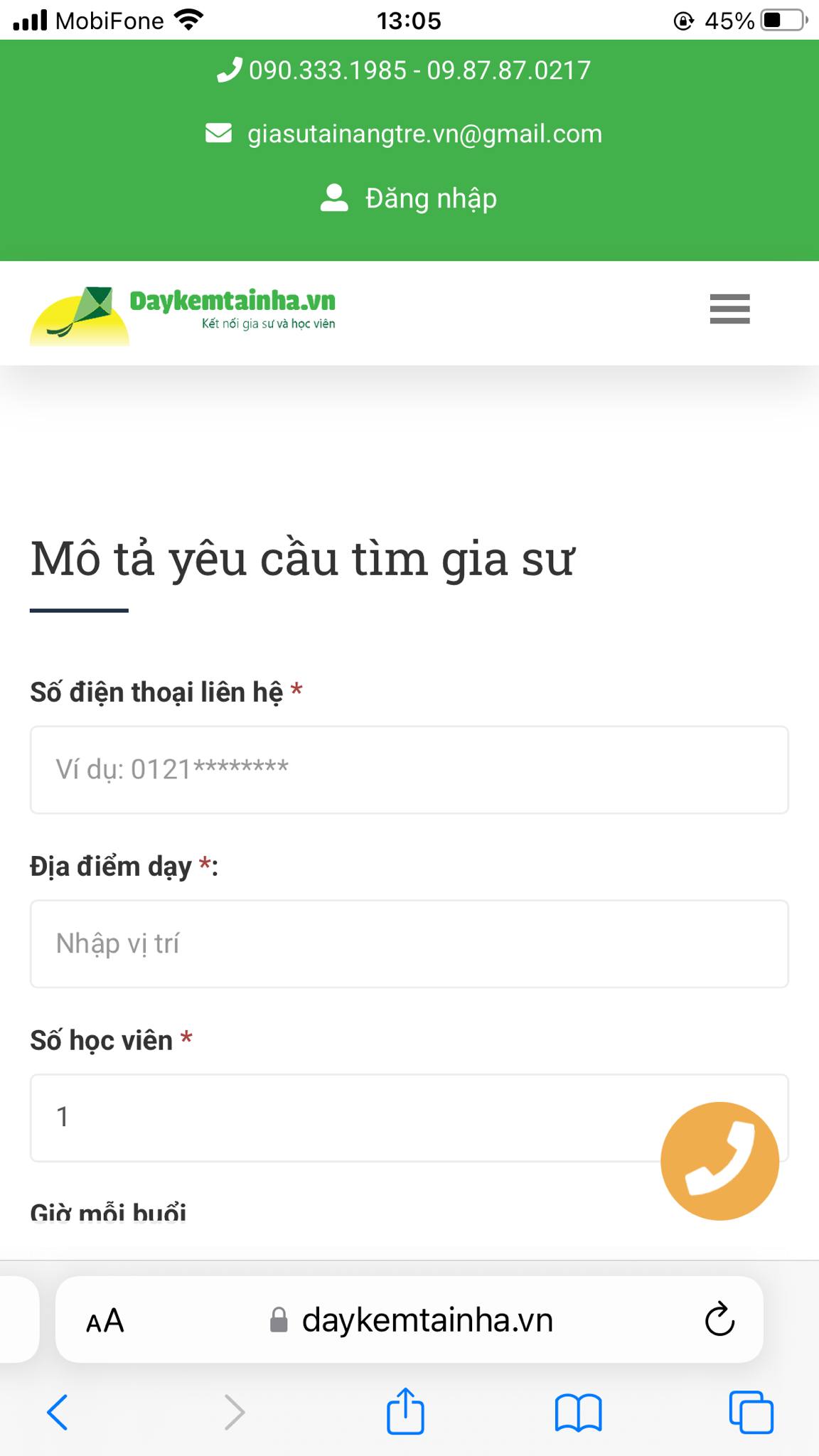
Task: Share this page via the share icon
Action: coord(405,1410)
